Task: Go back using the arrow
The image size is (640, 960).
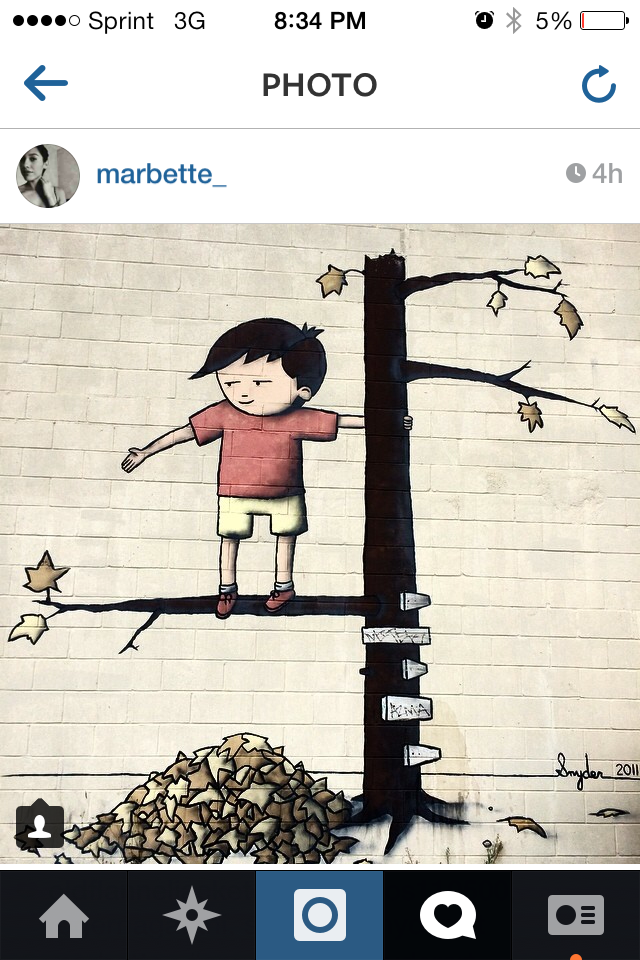Action: (x=45, y=85)
